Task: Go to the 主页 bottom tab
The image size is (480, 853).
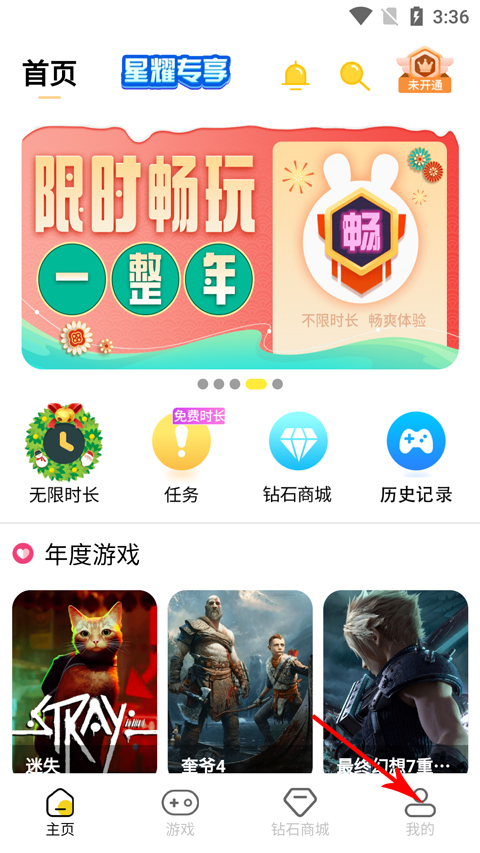Action: click(x=60, y=812)
